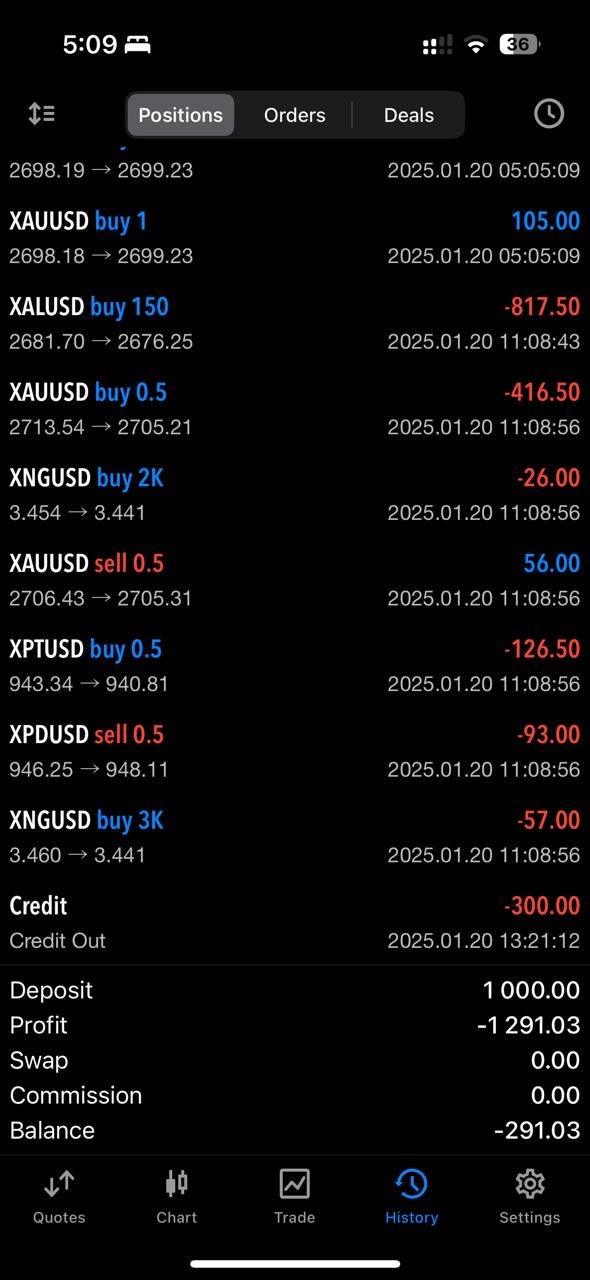Select the Positions segment

[180, 115]
